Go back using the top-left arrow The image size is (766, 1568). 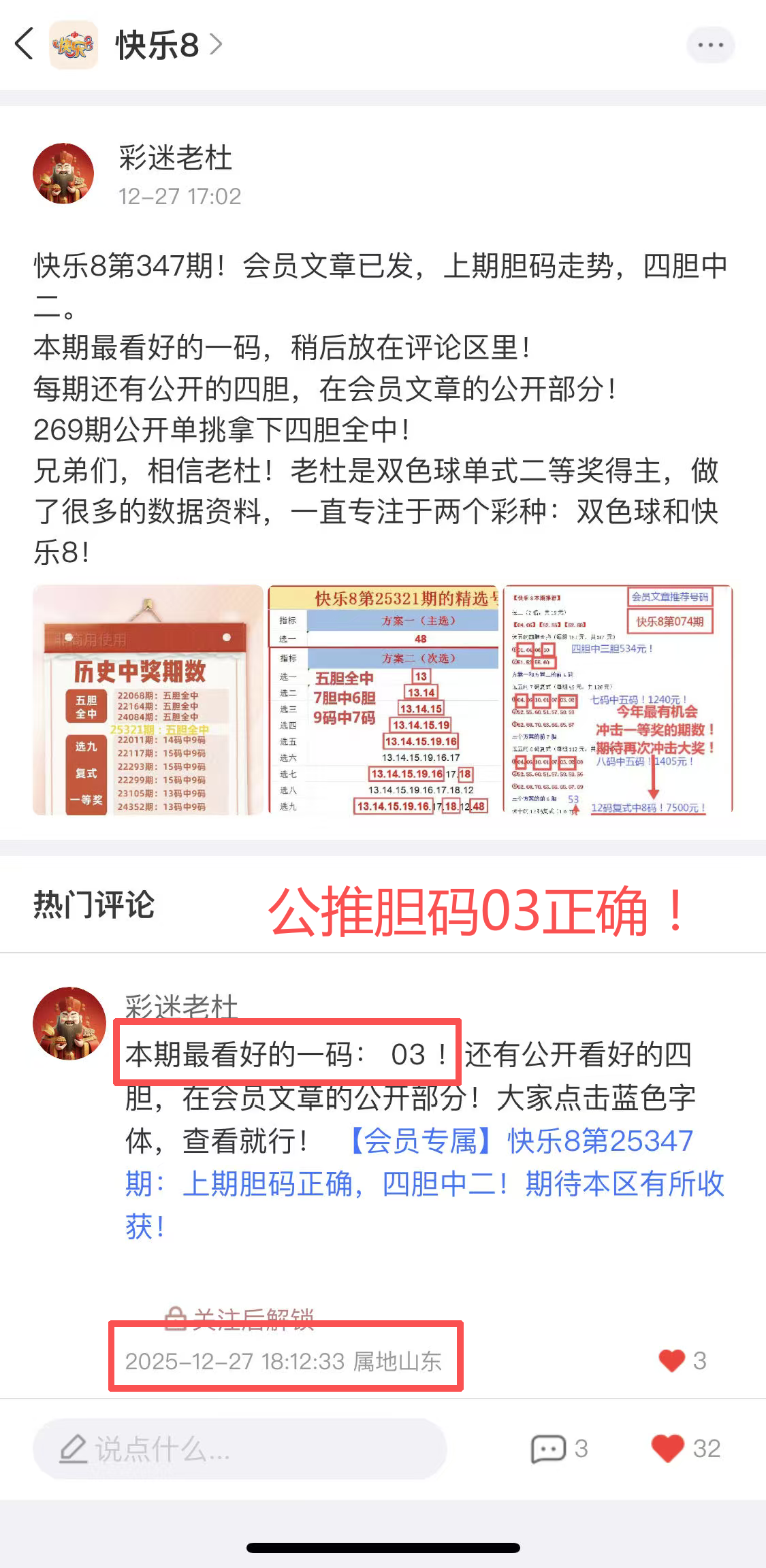point(25,44)
